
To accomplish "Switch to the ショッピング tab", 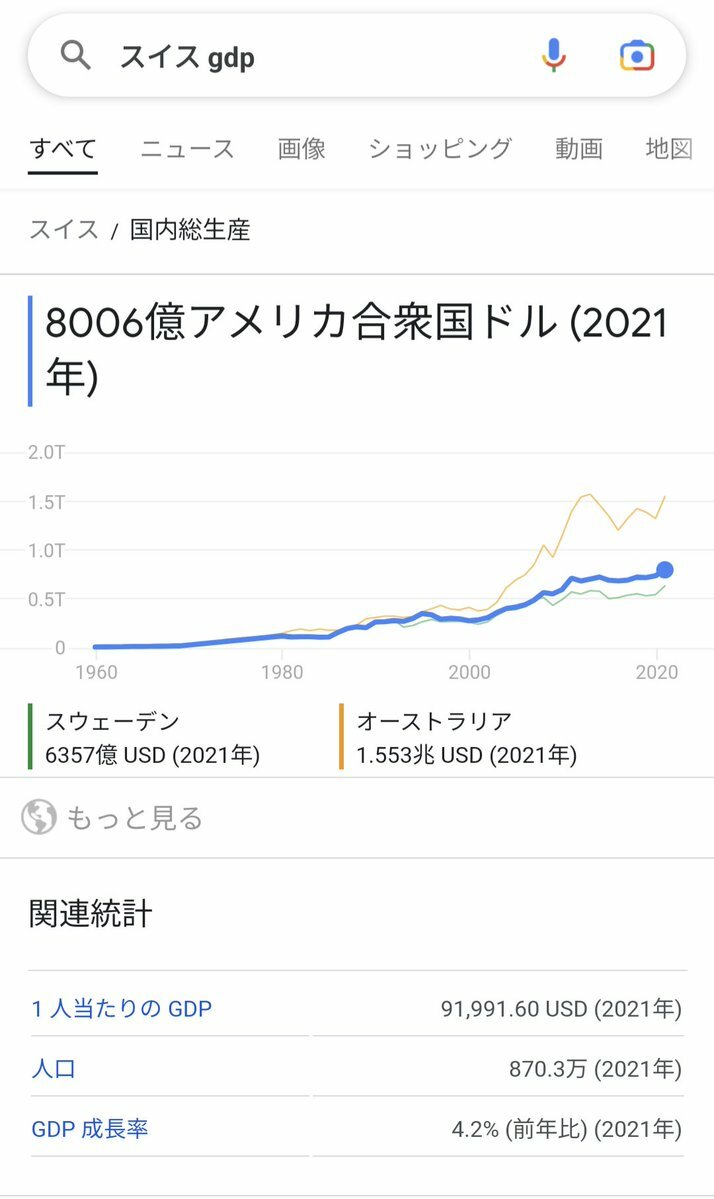I will pos(440,148).
